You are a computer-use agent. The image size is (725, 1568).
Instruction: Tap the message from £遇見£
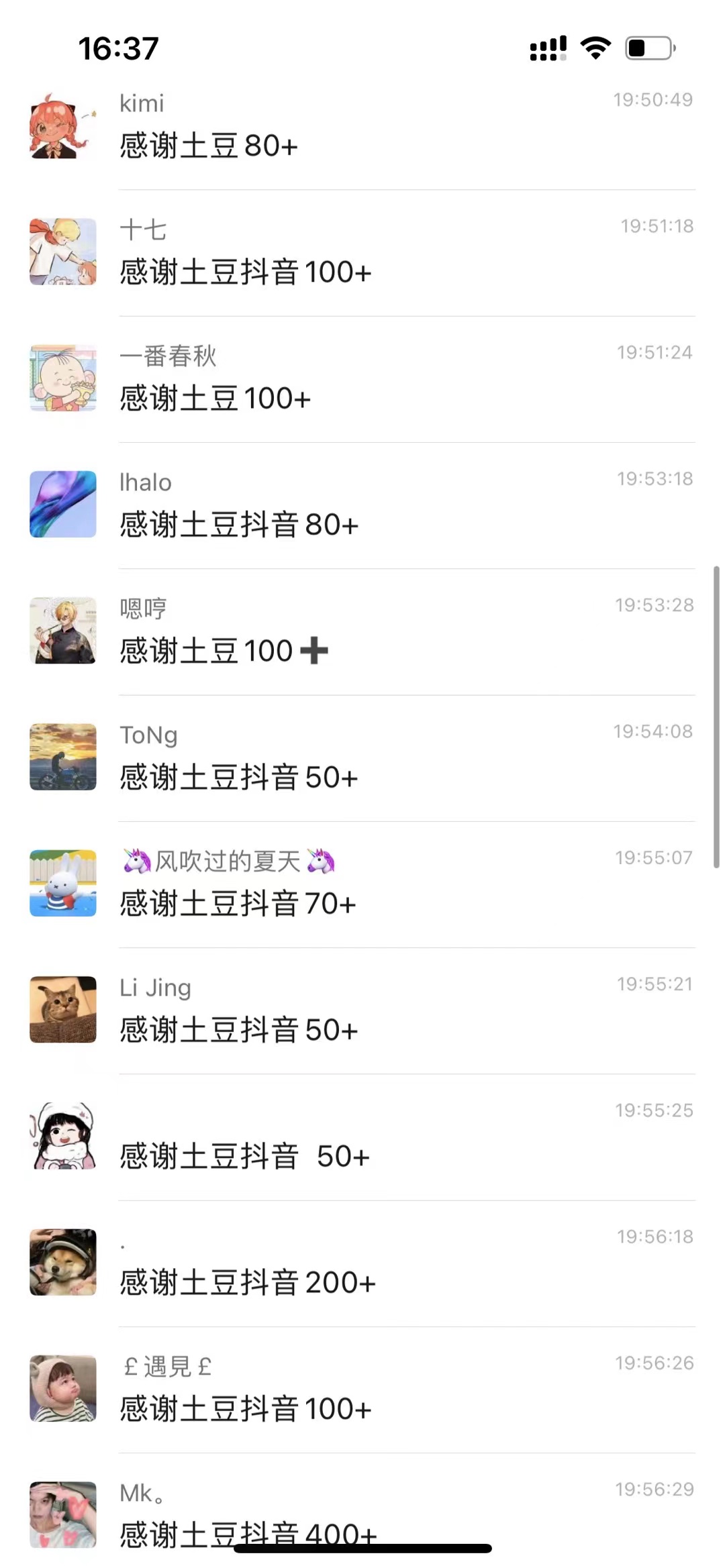coord(362,1389)
